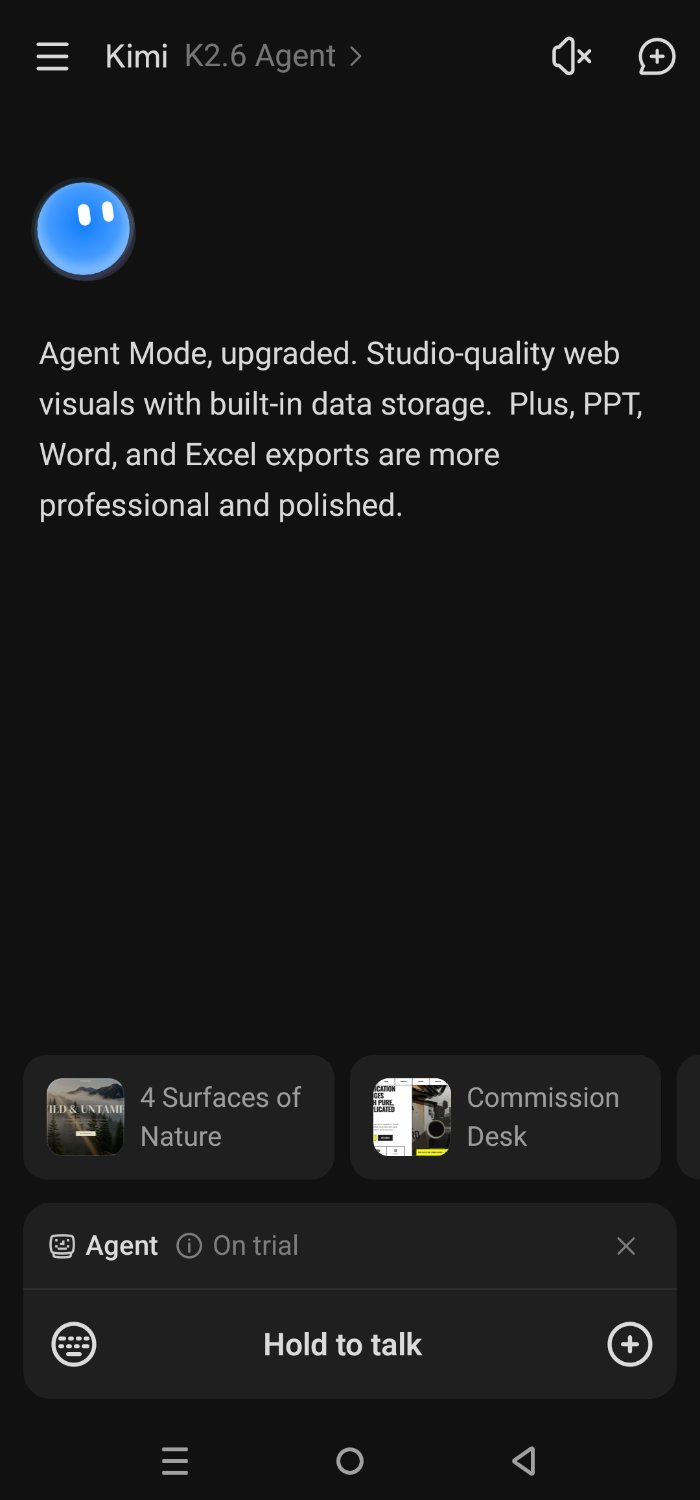Screen dimensions: 700x1500
Task: Open the hamburger side menu
Action: pyautogui.click(x=52, y=57)
